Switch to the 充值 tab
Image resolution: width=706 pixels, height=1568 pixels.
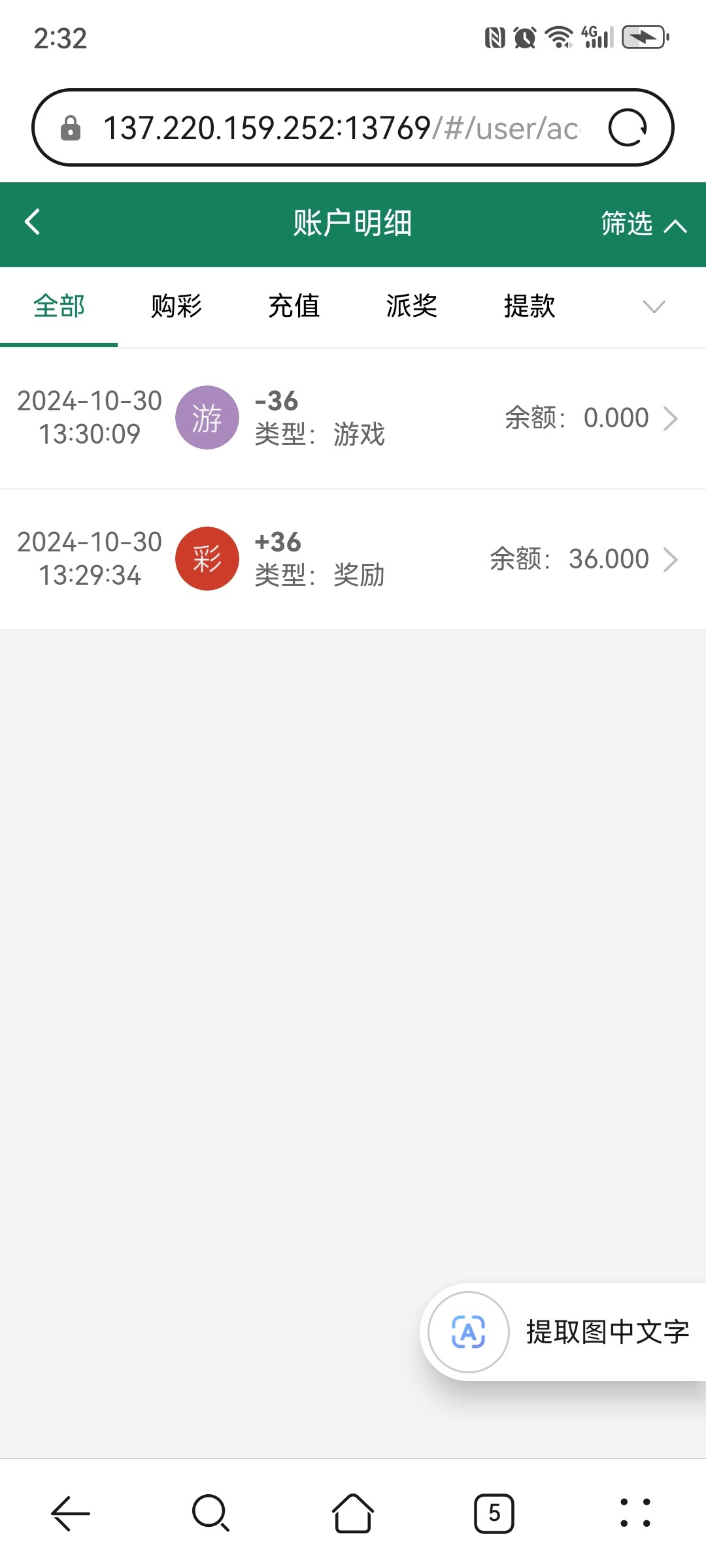pyautogui.click(x=294, y=306)
